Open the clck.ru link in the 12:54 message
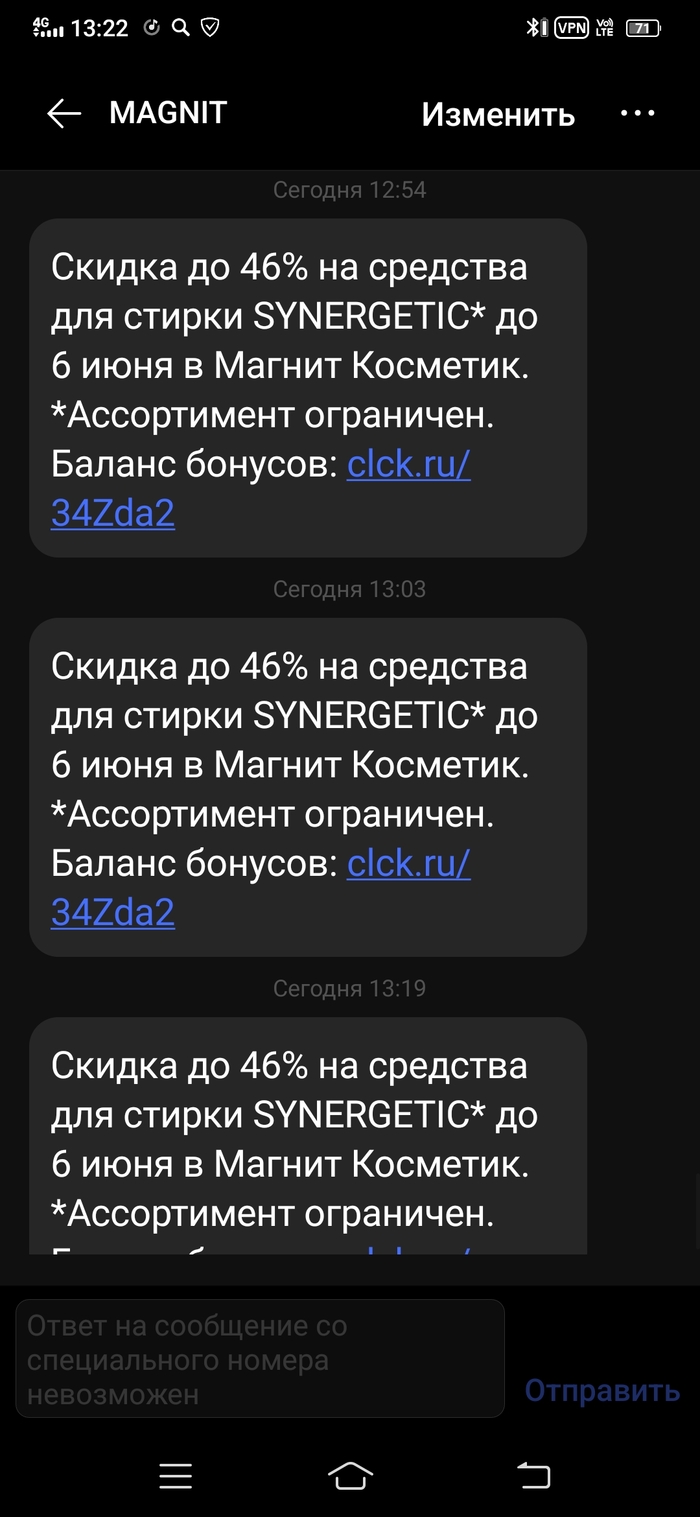This screenshot has height=1517, width=700. (408, 466)
